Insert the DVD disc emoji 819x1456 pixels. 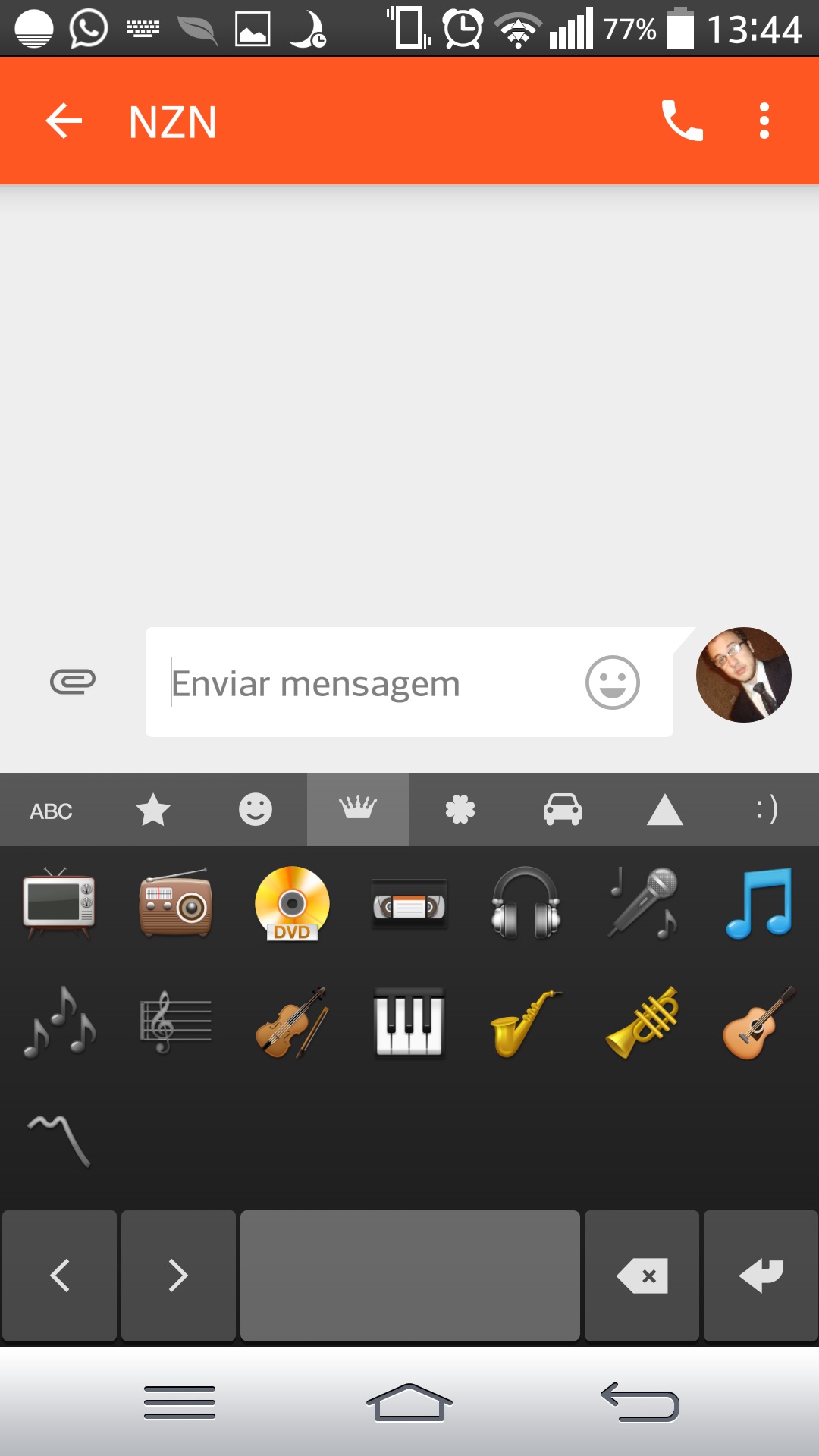tap(293, 904)
